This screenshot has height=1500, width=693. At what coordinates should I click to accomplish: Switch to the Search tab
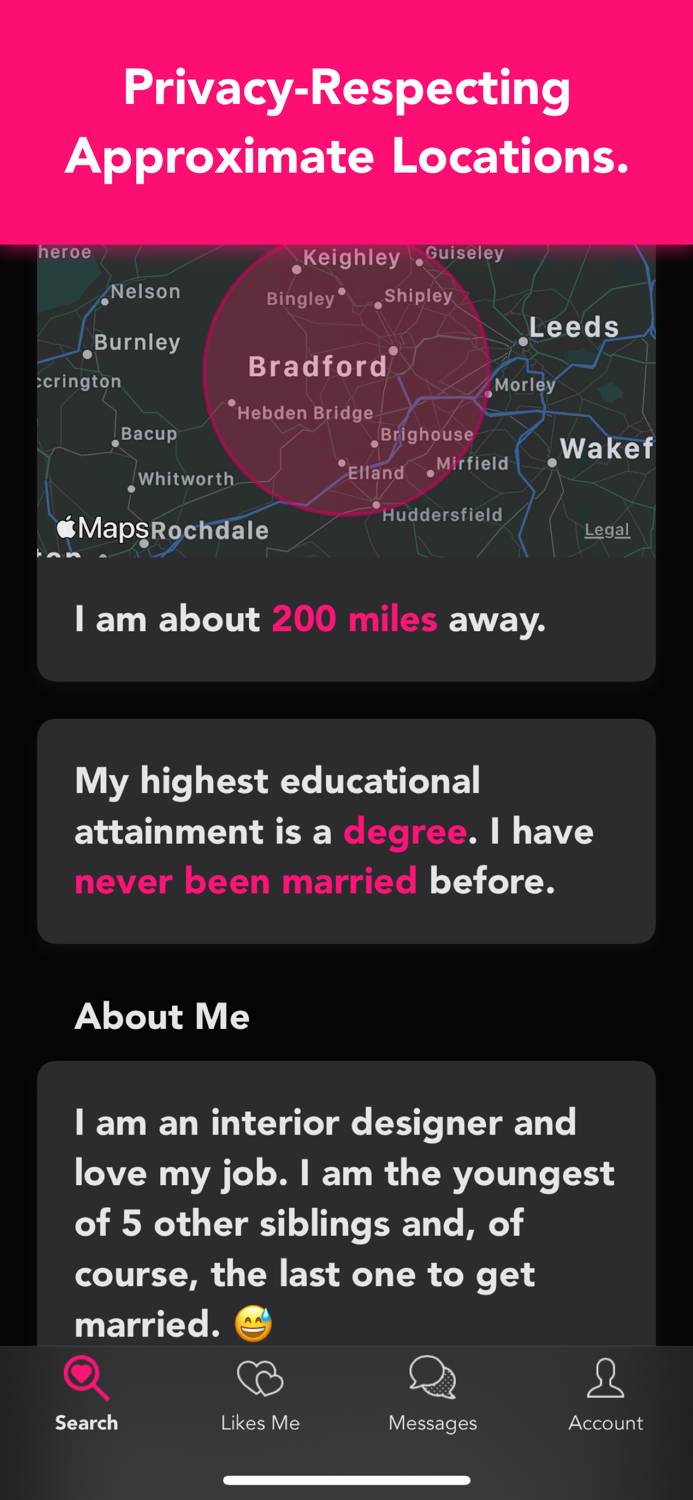[x=86, y=1394]
